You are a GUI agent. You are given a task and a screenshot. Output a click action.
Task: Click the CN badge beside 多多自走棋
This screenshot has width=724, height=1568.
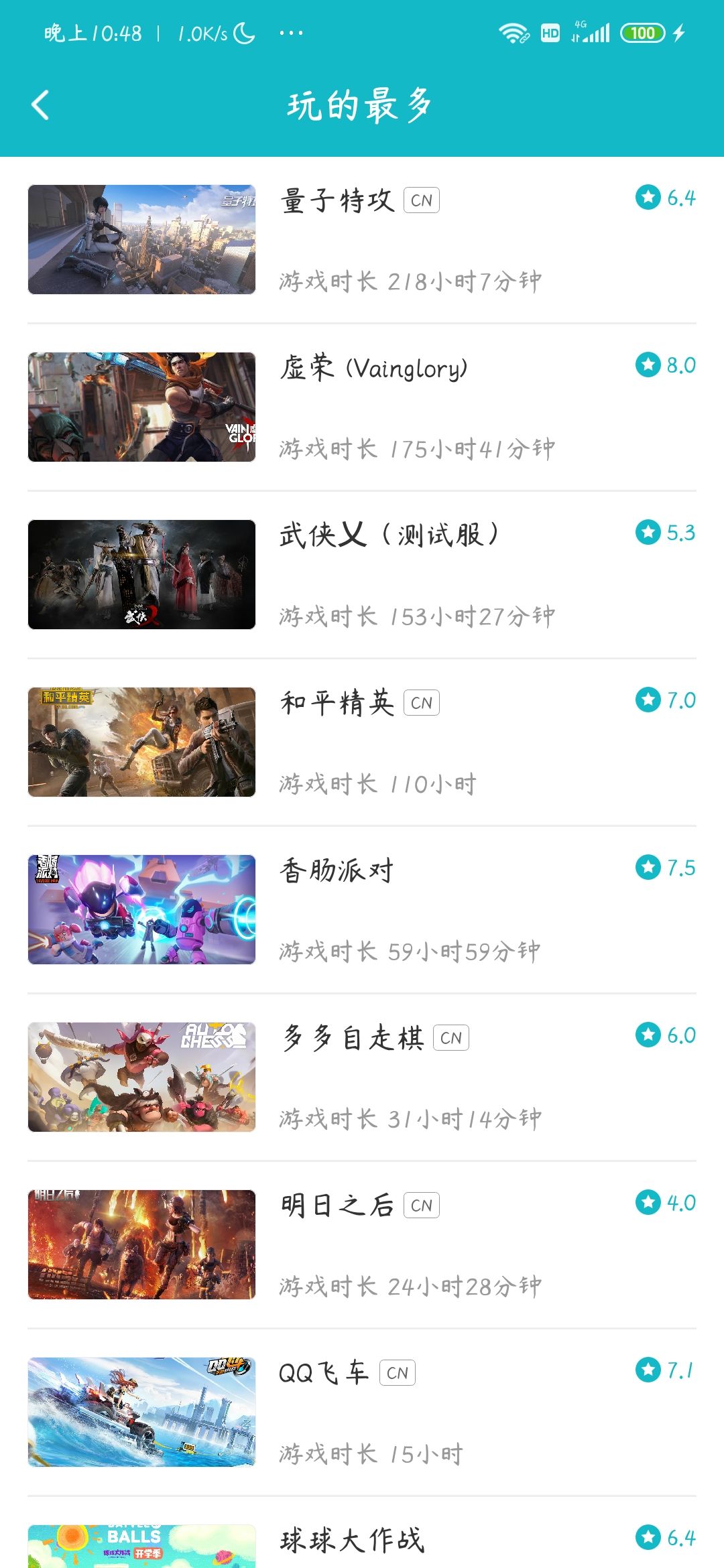[x=450, y=1037]
